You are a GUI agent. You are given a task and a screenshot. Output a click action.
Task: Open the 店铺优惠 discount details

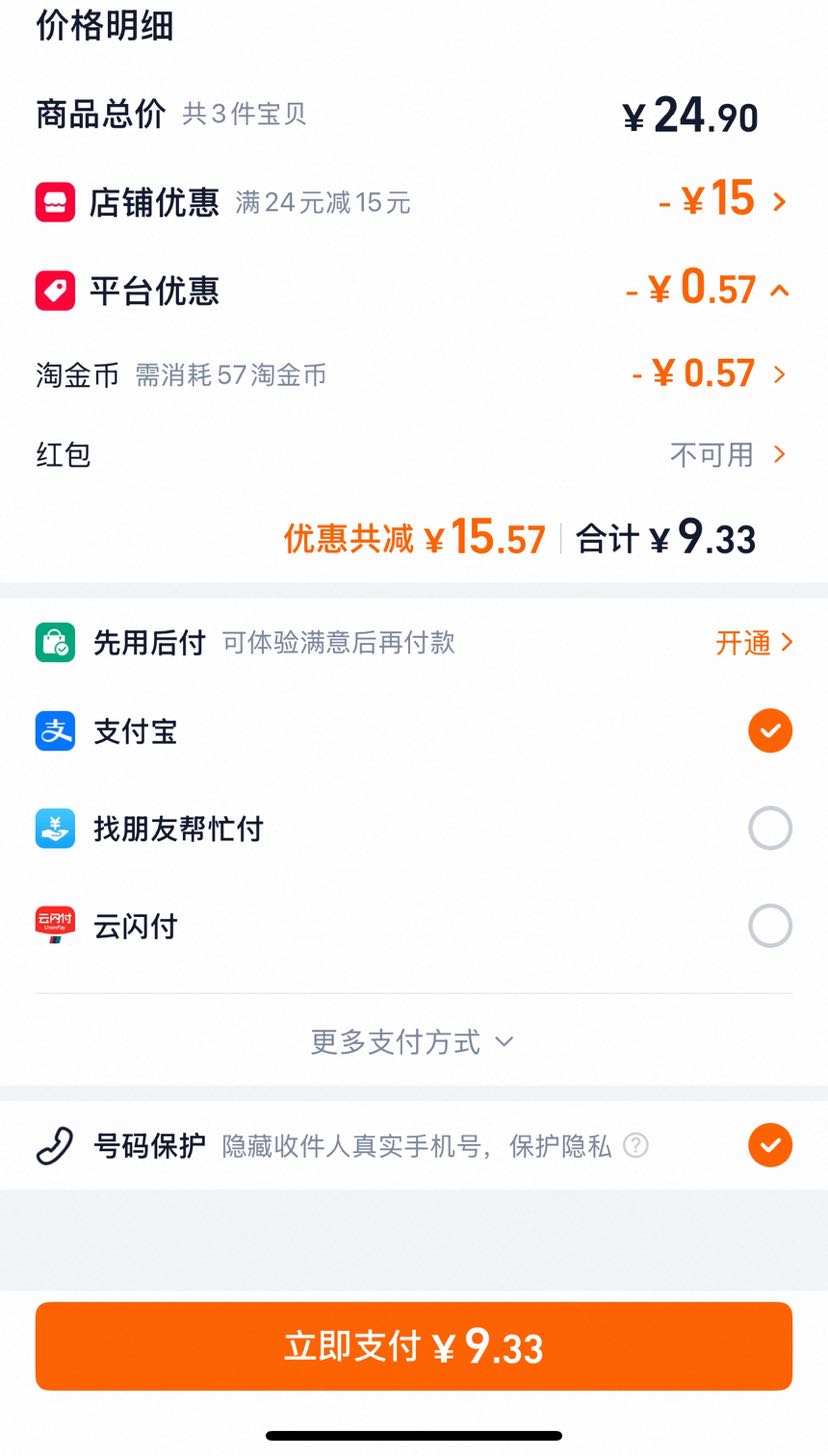414,202
